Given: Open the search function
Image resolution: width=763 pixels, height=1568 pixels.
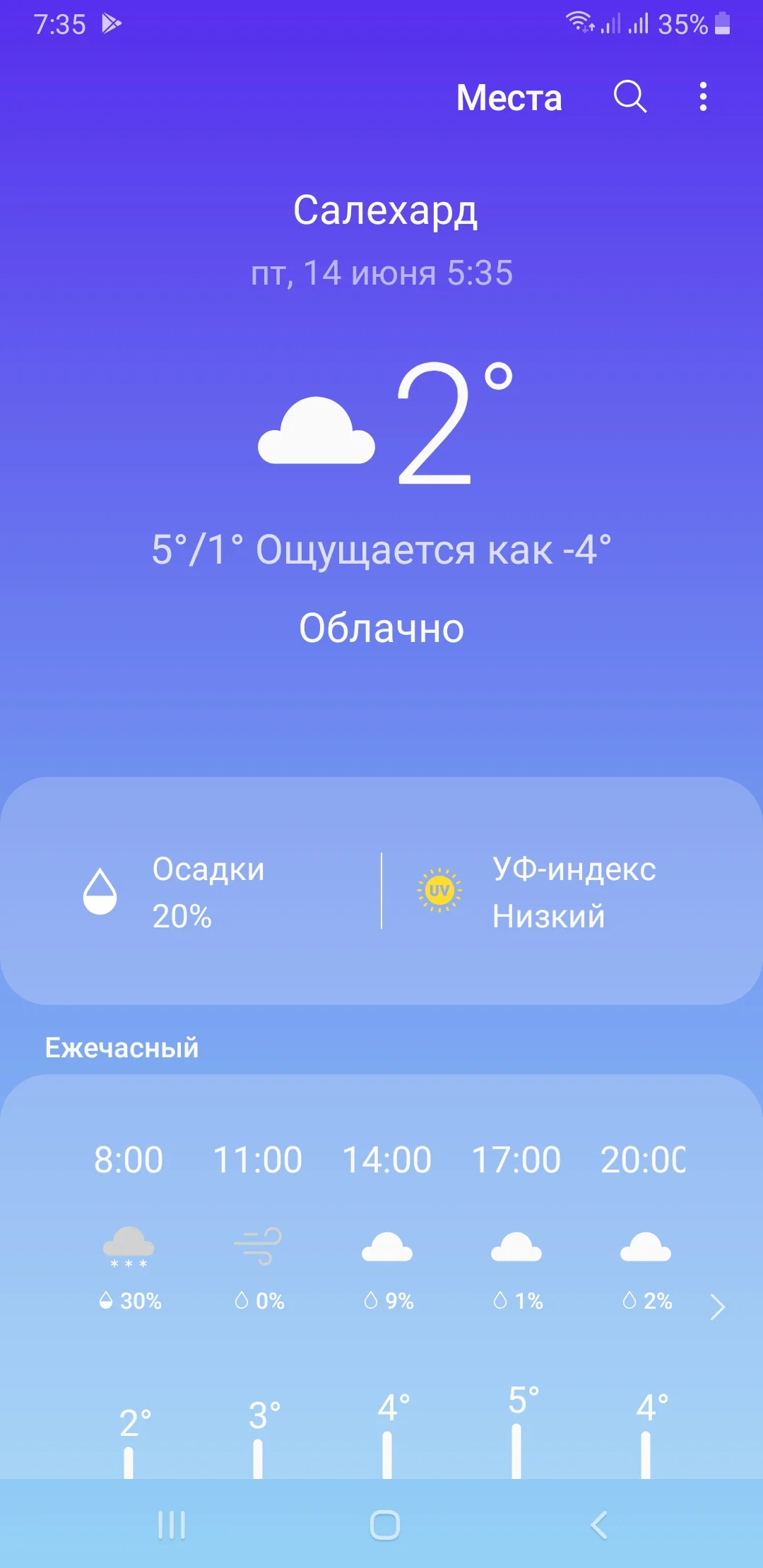Looking at the screenshot, I should pyautogui.click(x=631, y=97).
